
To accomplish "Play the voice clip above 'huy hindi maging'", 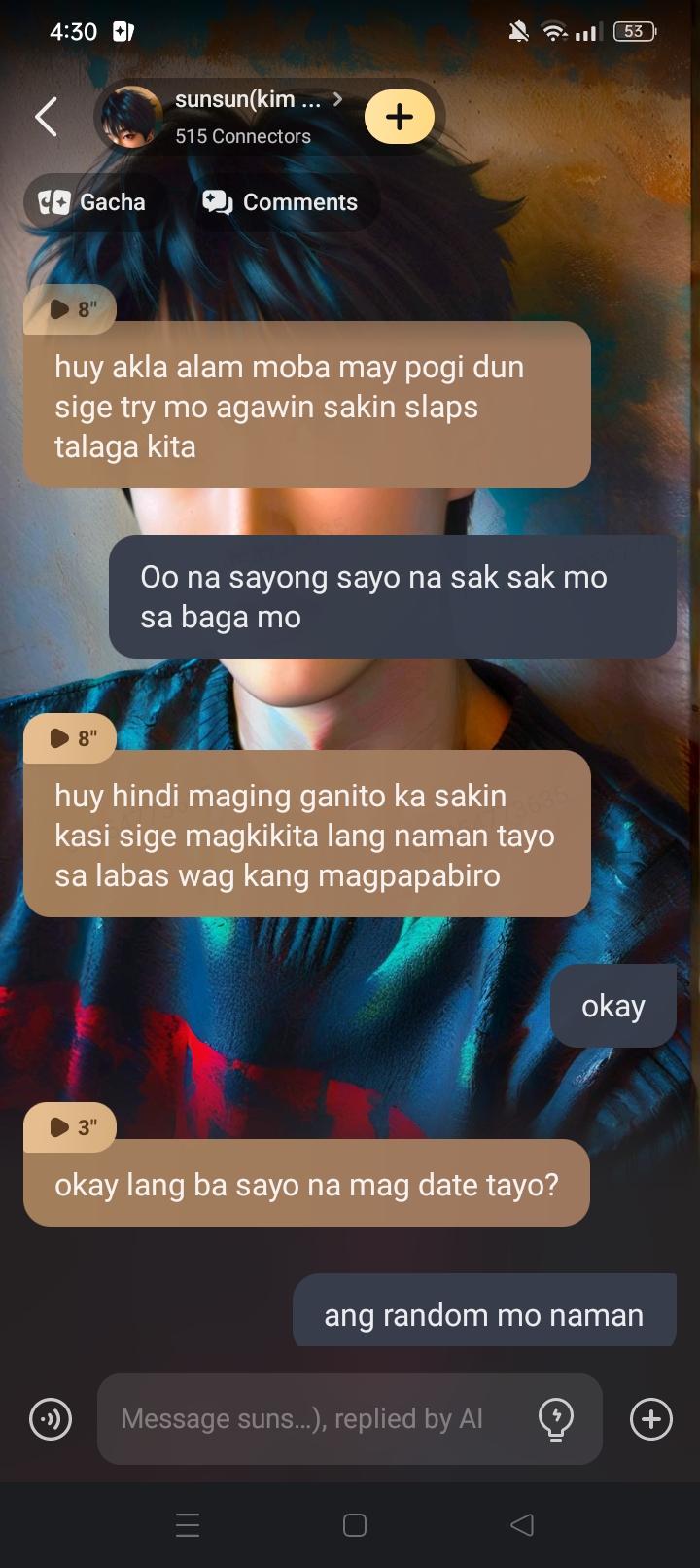I will (x=71, y=738).
